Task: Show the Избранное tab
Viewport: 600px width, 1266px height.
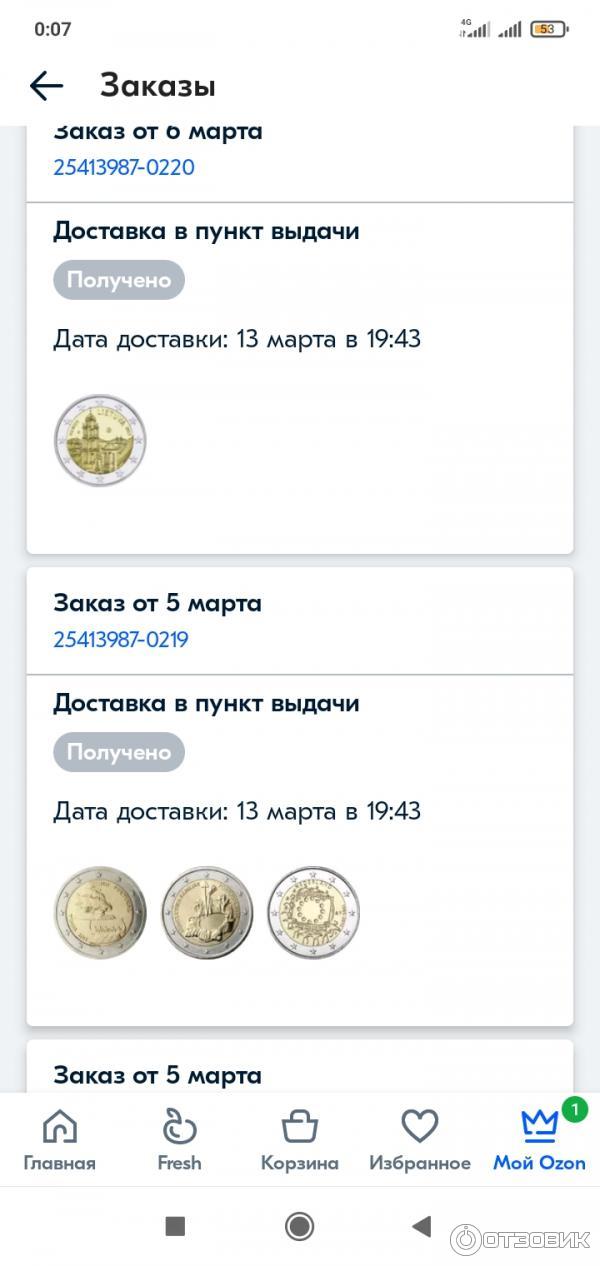Action: pyautogui.click(x=420, y=1140)
